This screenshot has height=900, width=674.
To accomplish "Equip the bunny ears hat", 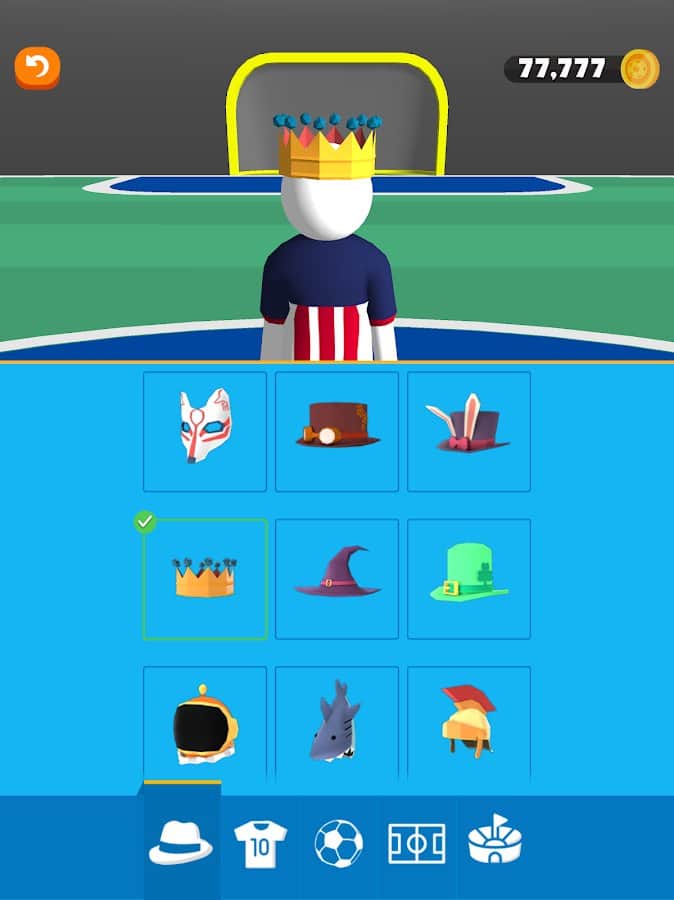I will pyautogui.click(x=469, y=431).
